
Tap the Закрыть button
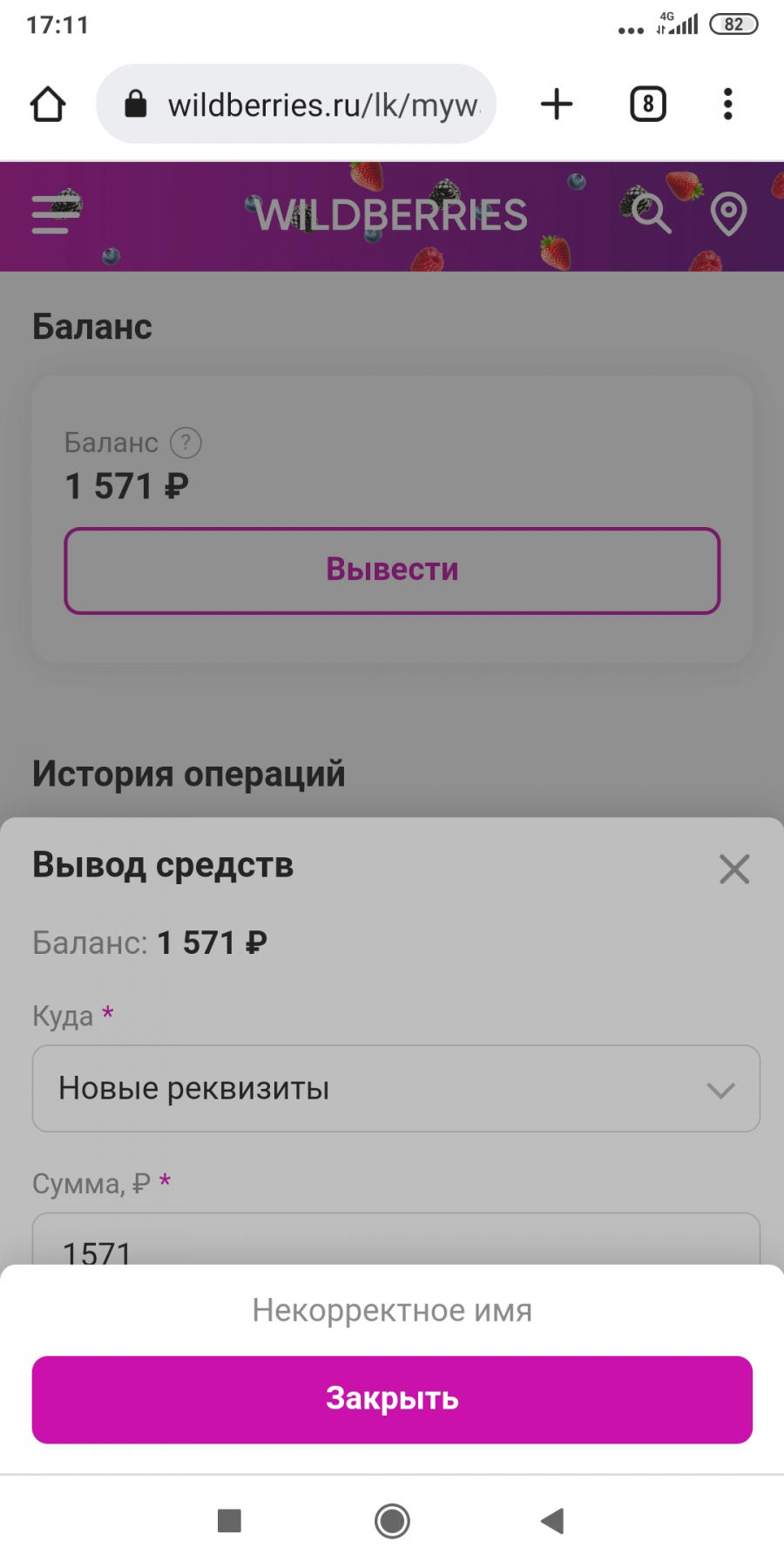(x=392, y=1399)
